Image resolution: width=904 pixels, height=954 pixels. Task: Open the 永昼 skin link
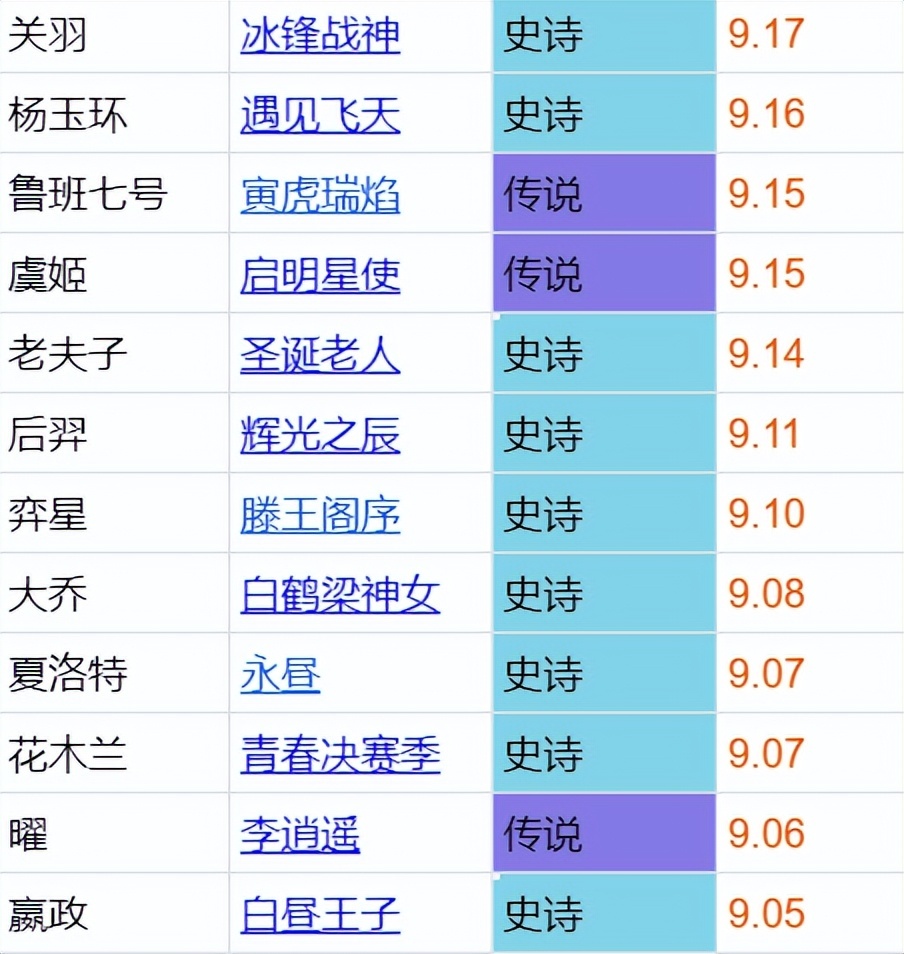point(280,675)
